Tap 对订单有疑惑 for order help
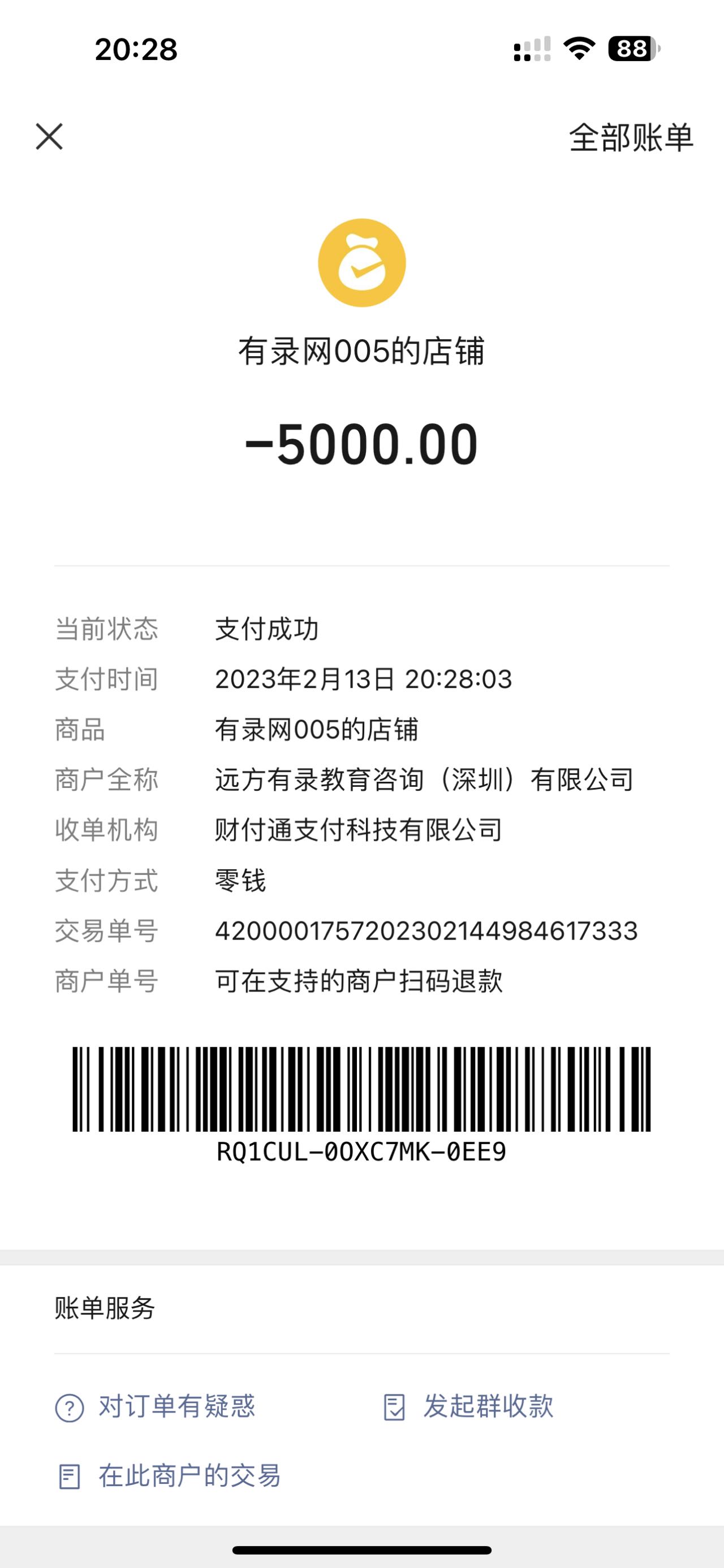Viewport: 724px width, 1568px height. coord(156,1407)
